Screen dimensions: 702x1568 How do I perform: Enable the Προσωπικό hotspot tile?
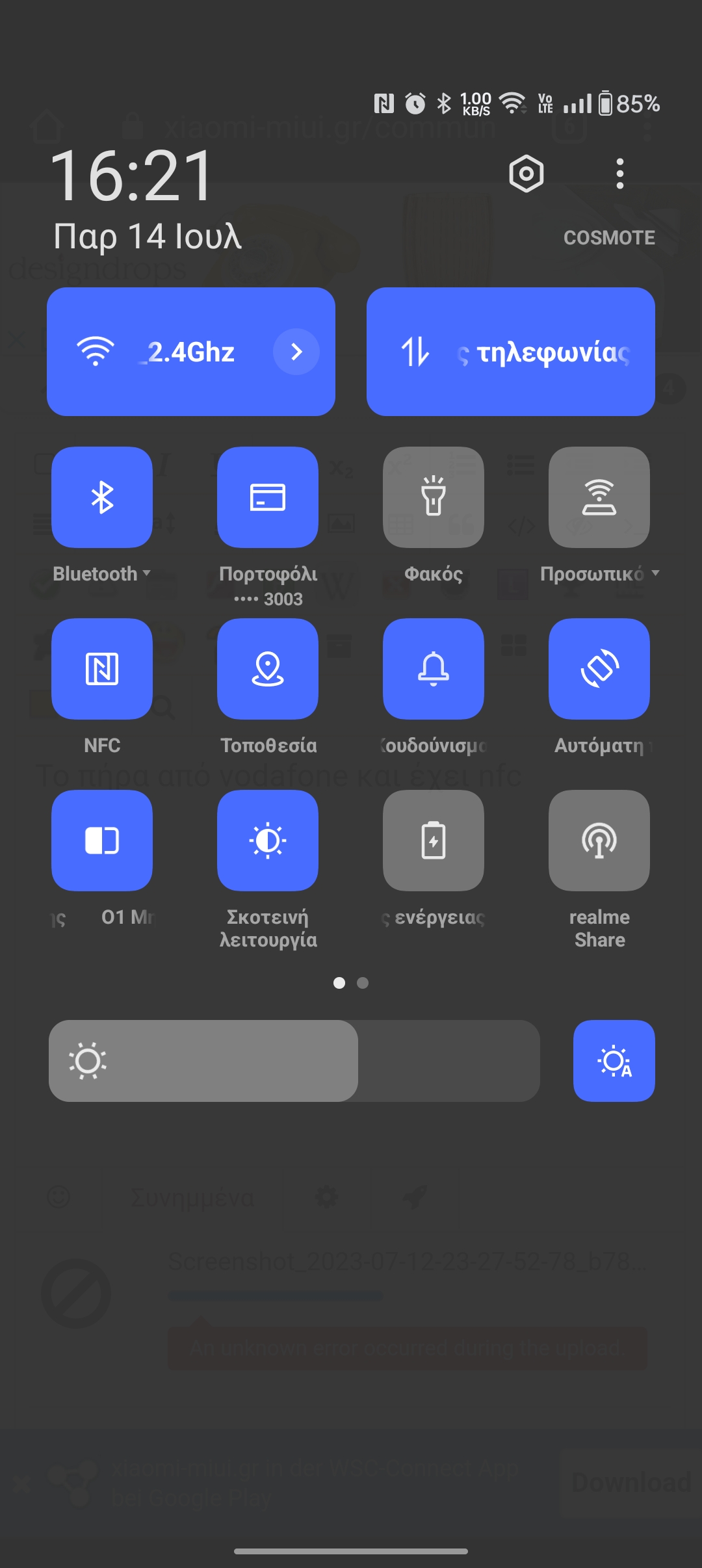[599, 497]
